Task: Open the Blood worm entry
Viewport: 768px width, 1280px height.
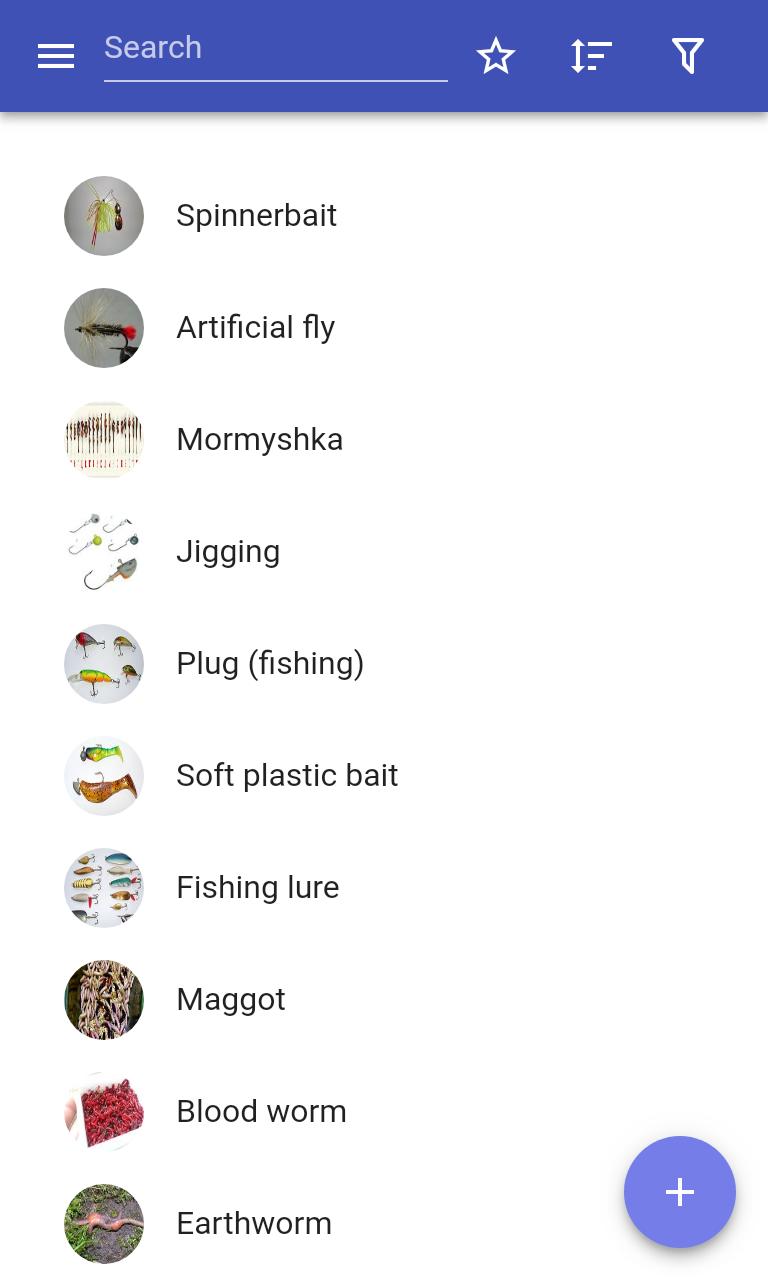Action: (261, 1111)
